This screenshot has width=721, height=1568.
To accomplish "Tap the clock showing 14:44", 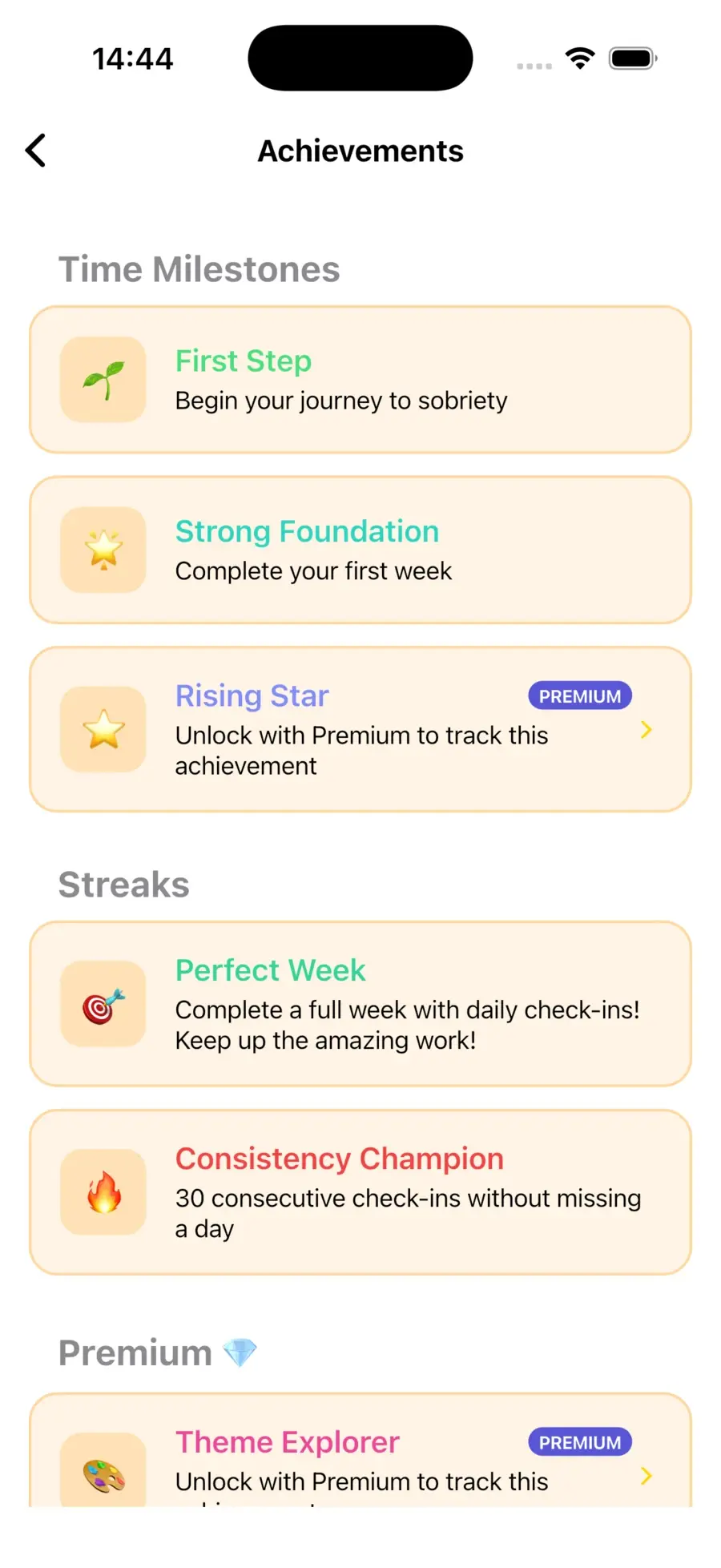I will coord(133,57).
